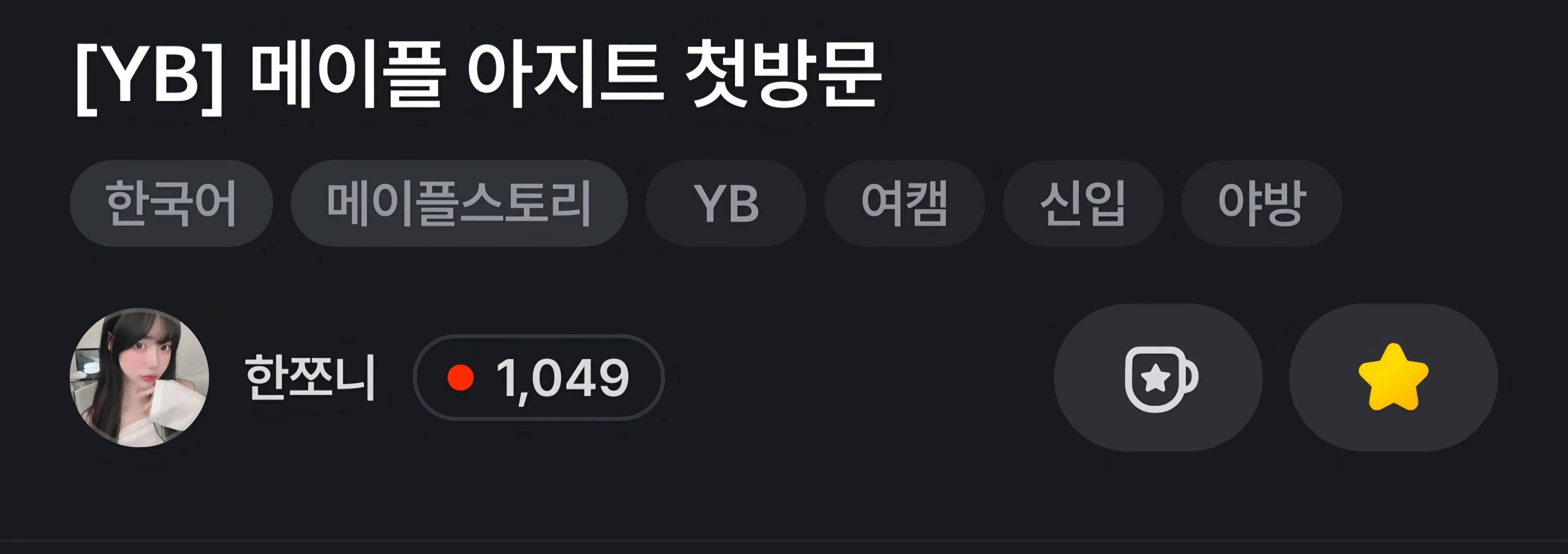Select the 야방 tag chip
1568x554 pixels.
coord(1261,203)
